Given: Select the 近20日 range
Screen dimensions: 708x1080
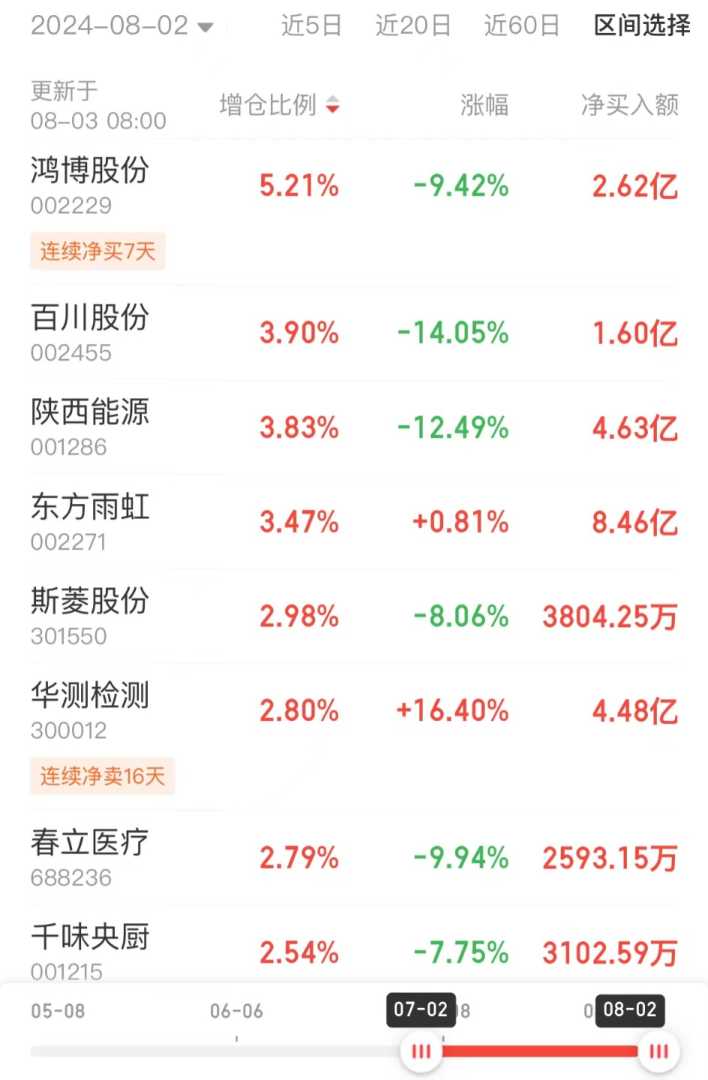Looking at the screenshot, I should [x=413, y=26].
